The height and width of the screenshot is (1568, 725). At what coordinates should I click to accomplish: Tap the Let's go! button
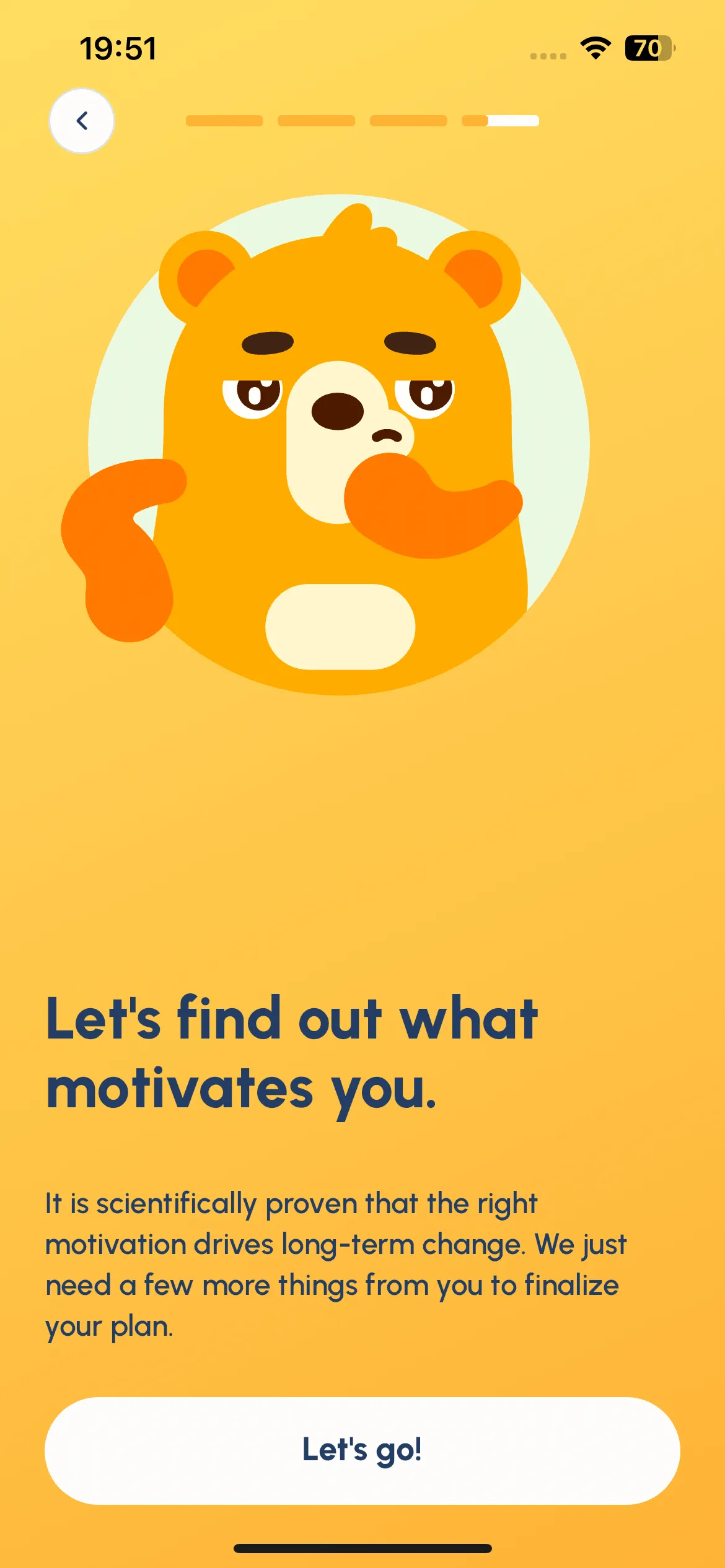362,1450
